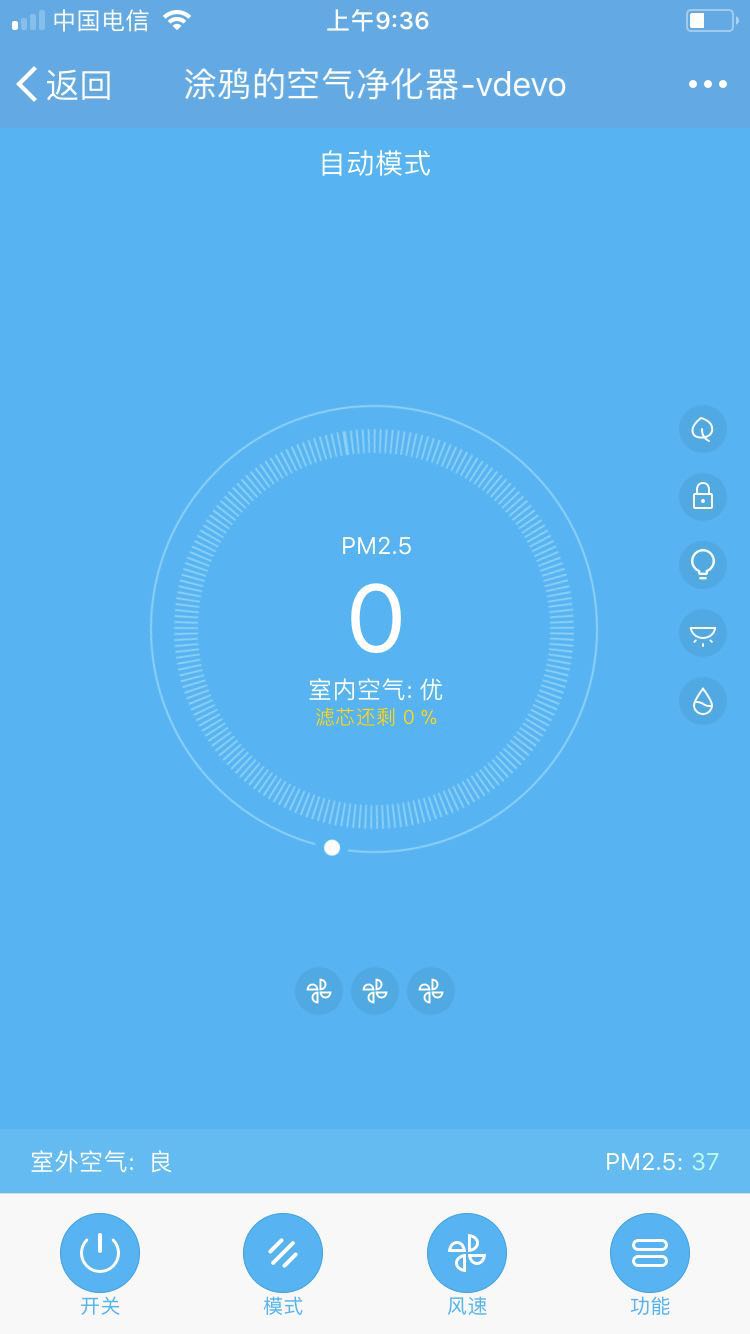Select the rightmost fan speed level icon
The image size is (750, 1334).
(430, 991)
